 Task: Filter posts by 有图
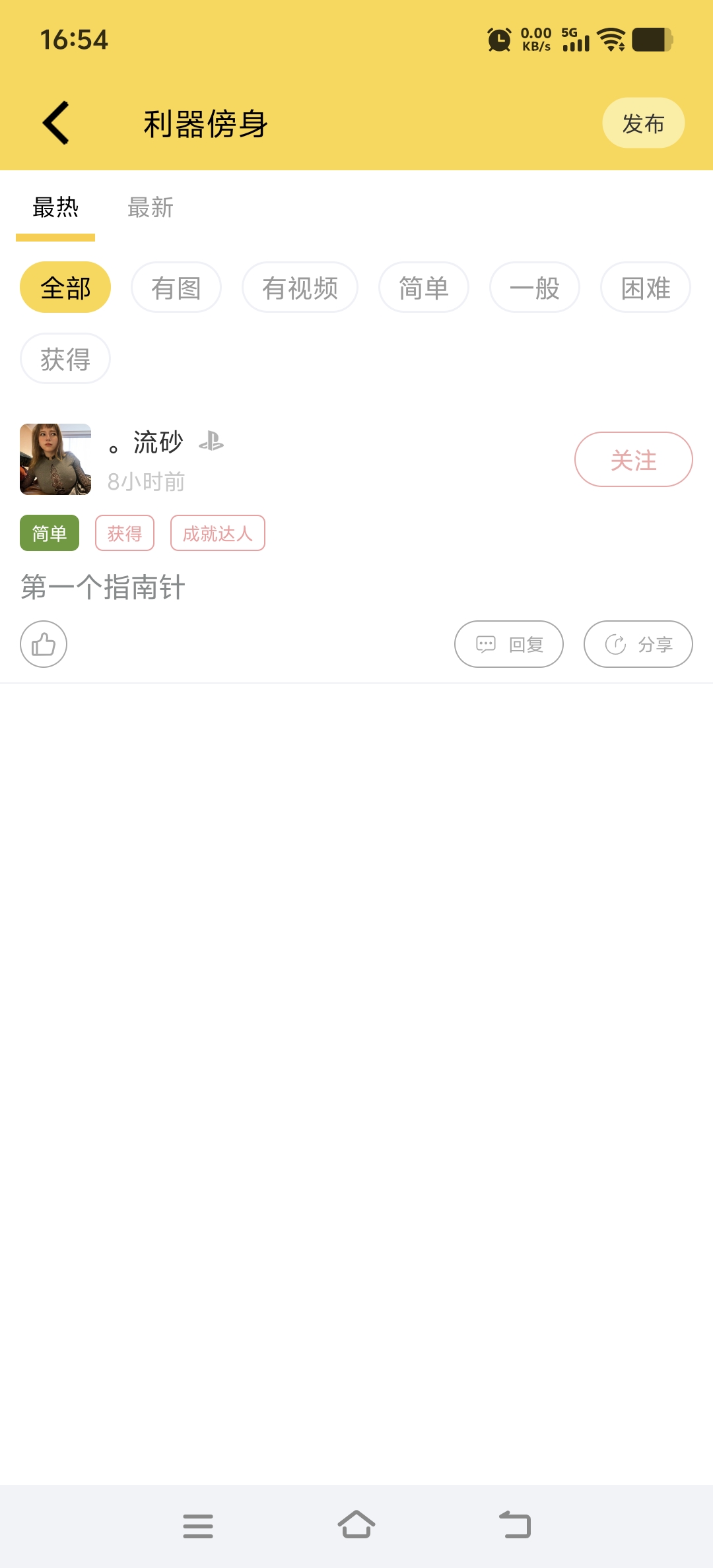176,288
